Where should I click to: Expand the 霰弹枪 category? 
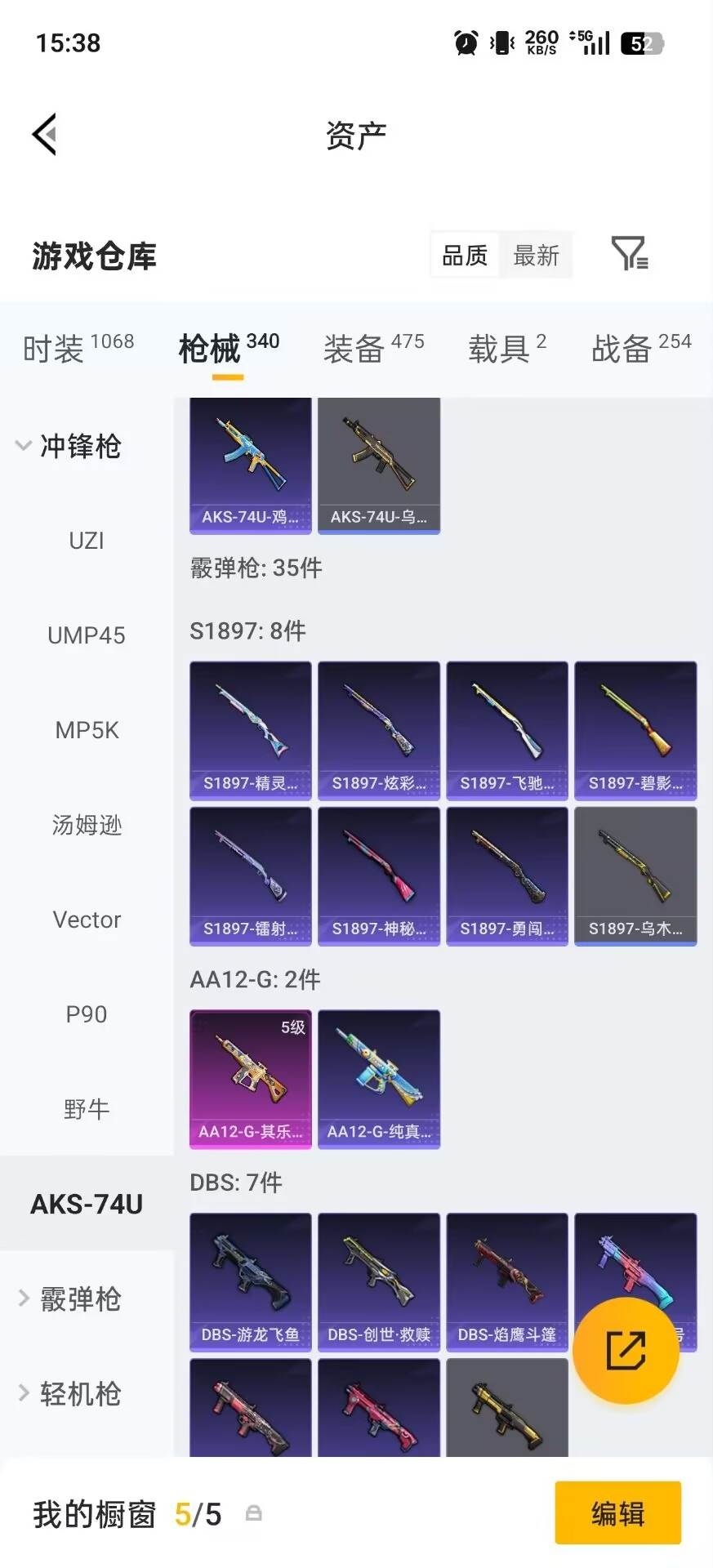69,1298
